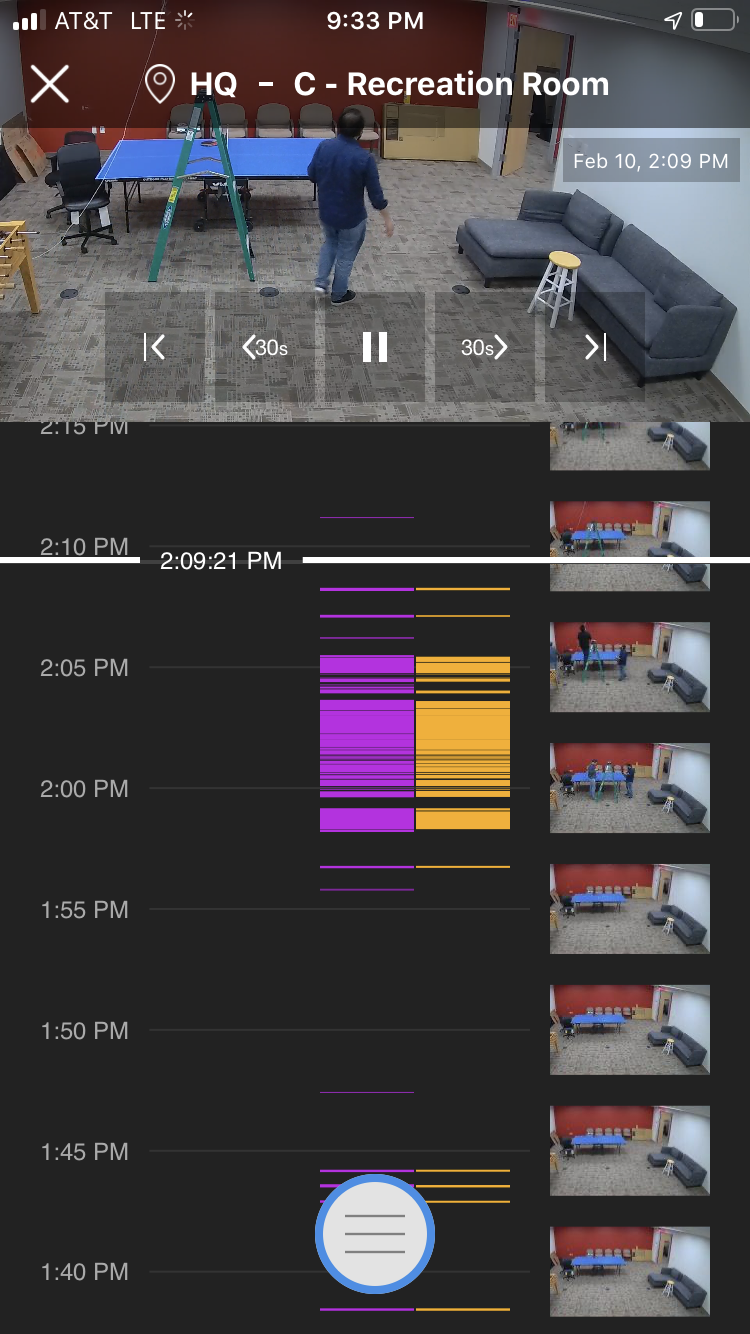The width and height of the screenshot is (750, 1334).
Task: Rewind the footage 30 seconds
Action: [265, 347]
